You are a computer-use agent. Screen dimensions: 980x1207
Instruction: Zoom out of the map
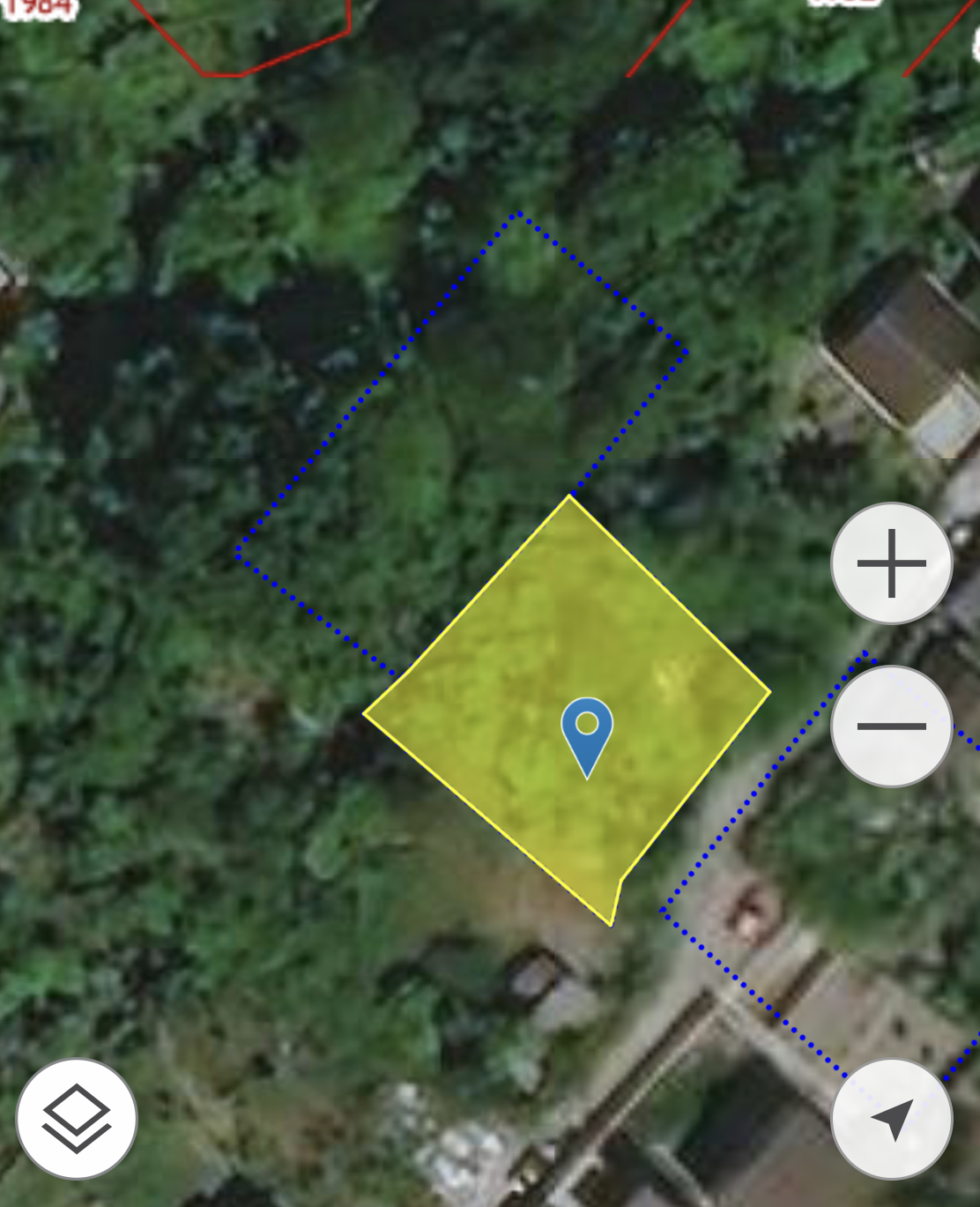pos(891,726)
